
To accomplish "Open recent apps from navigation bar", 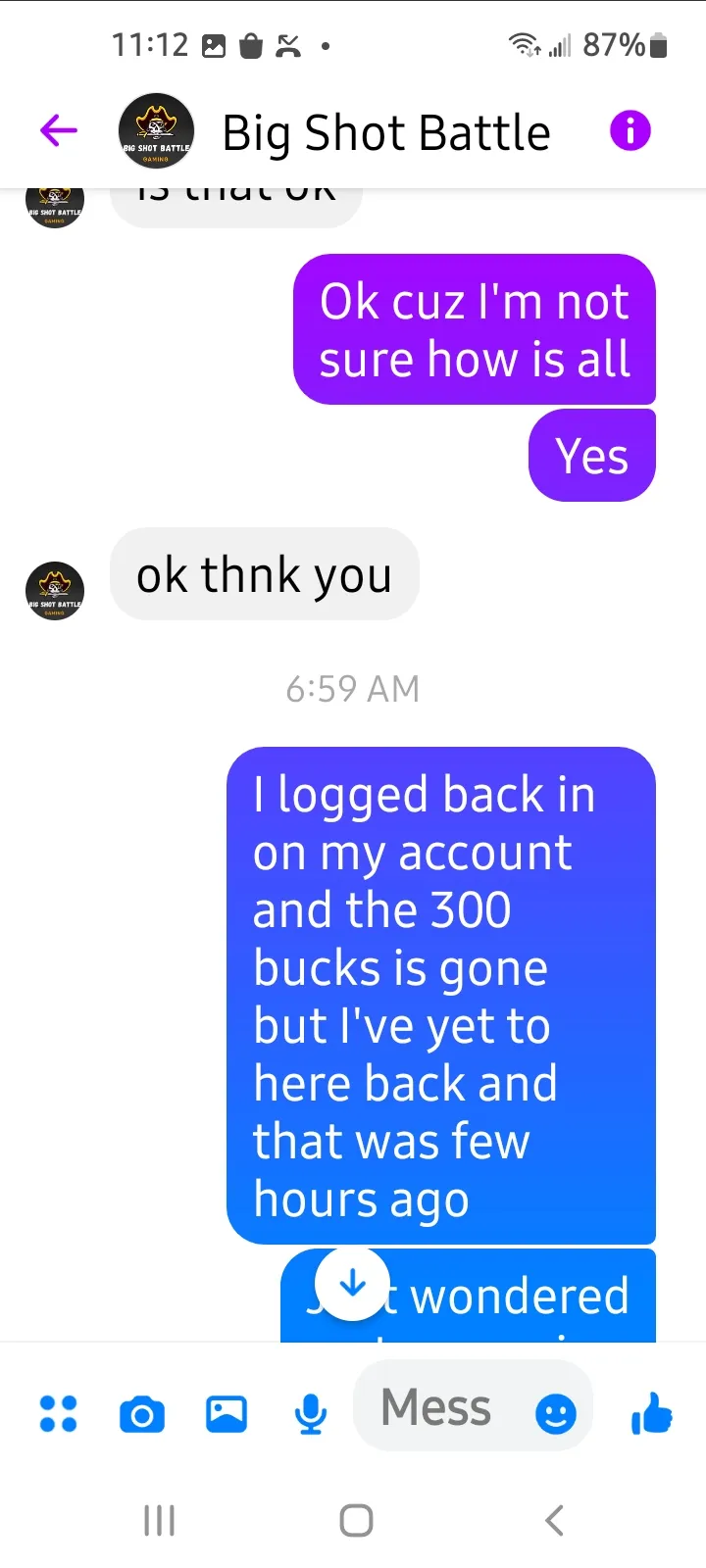I will 159,1521.
